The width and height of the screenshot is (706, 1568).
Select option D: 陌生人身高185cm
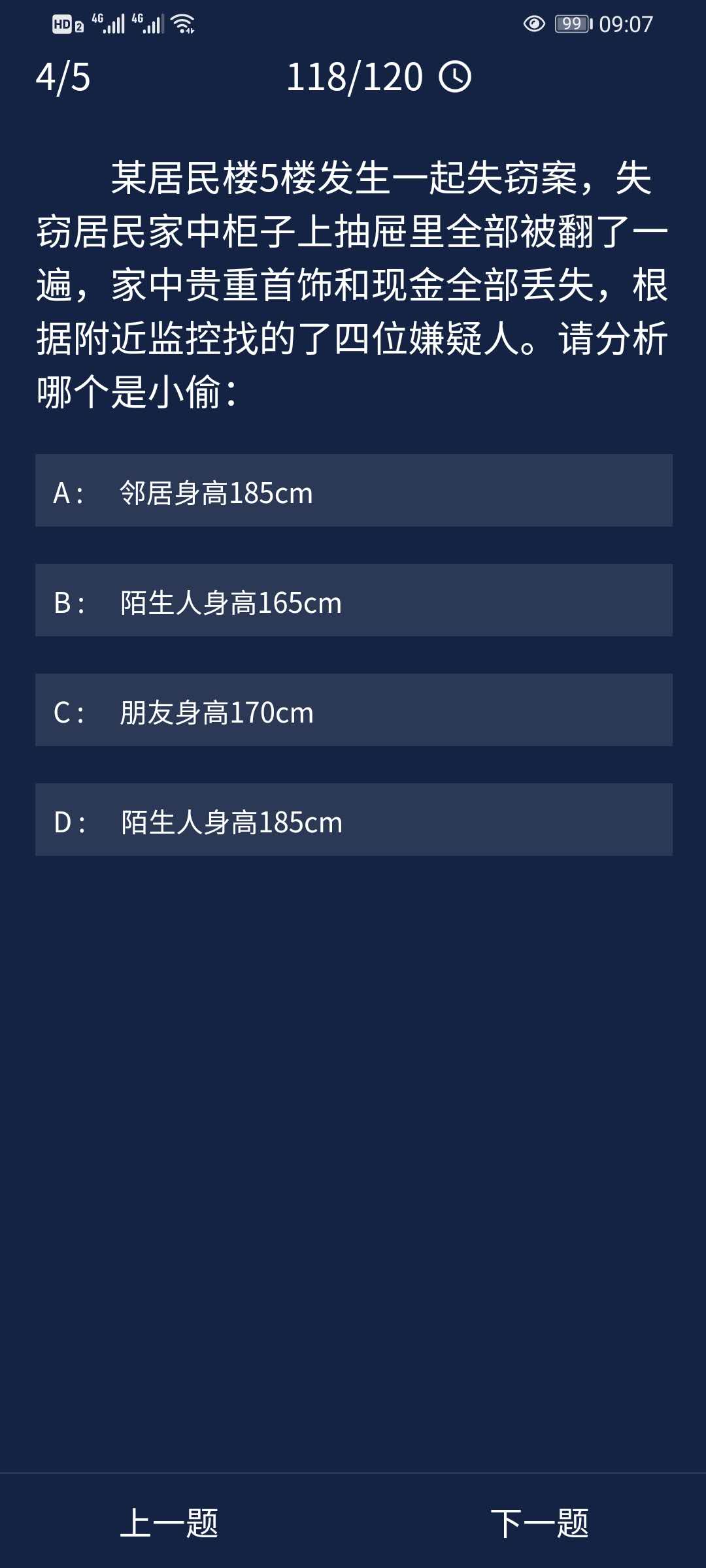[353, 820]
